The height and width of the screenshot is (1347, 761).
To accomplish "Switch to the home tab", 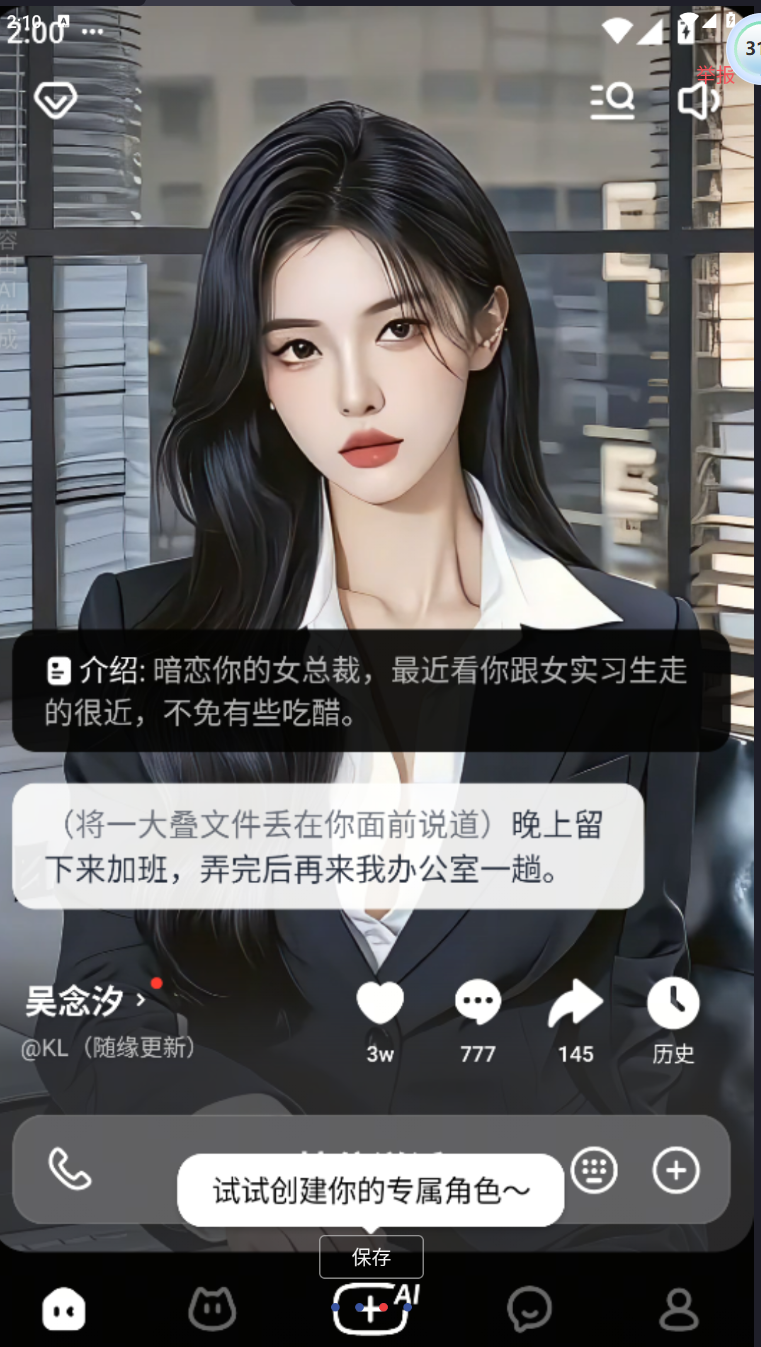I will pyautogui.click(x=64, y=1309).
